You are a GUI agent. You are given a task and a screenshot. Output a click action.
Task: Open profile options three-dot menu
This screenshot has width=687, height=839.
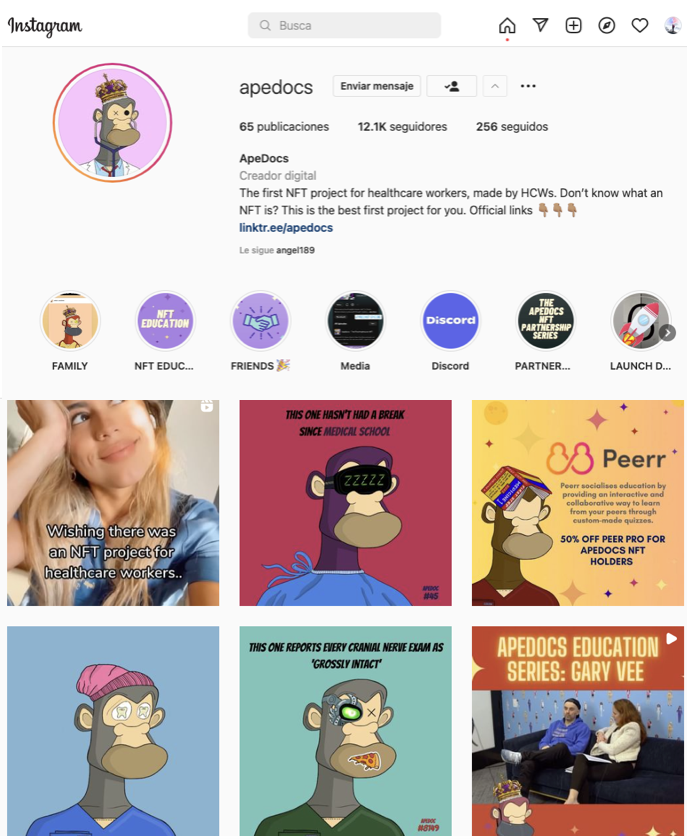point(528,86)
